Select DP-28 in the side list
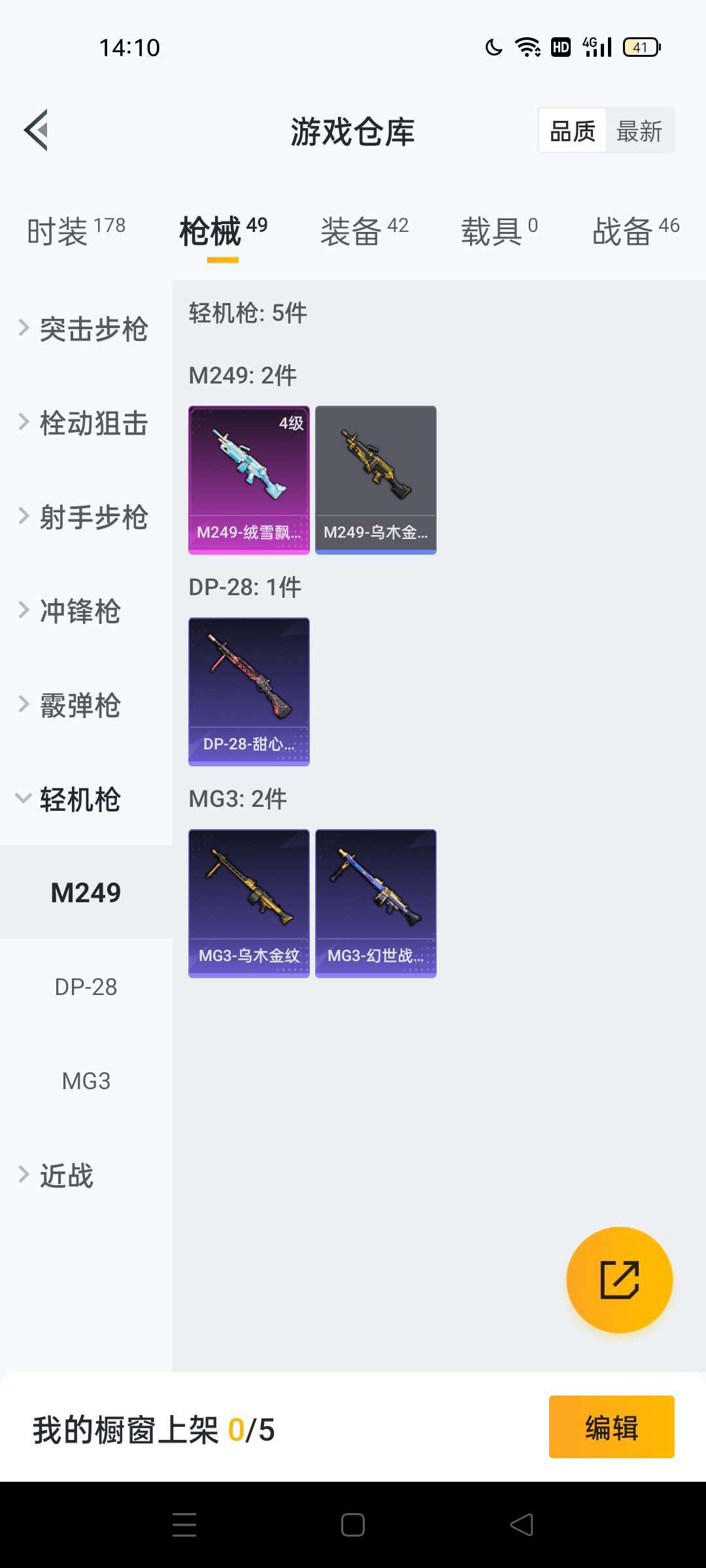706x1568 pixels. tap(86, 987)
